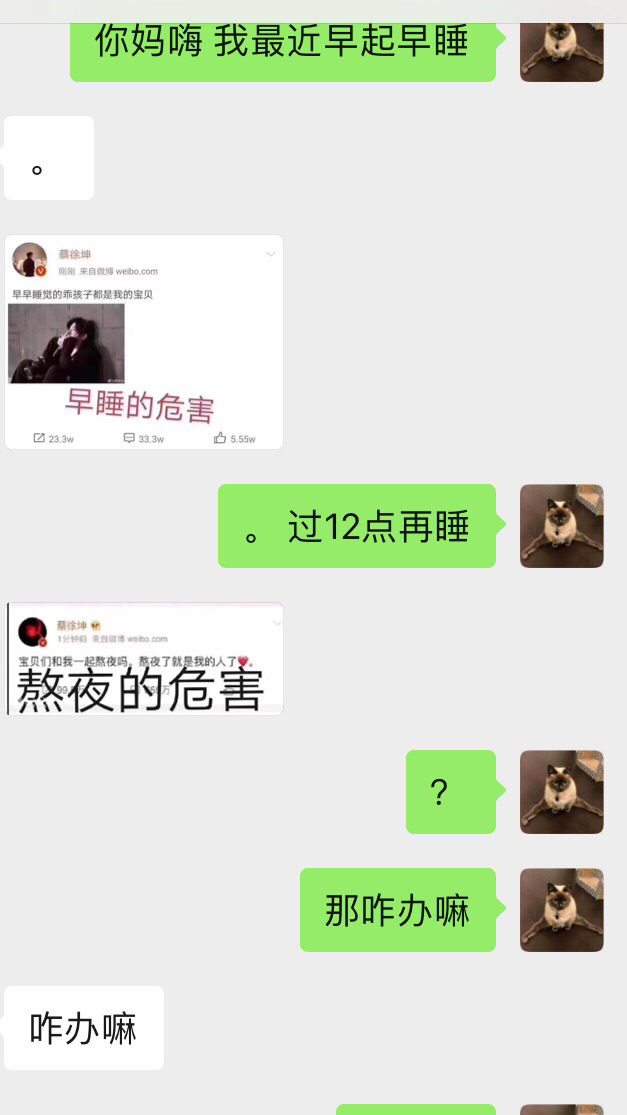This screenshot has width=627, height=1115.
Task: Tap the cat avatar beside 过12点再睡
Action: tap(562, 526)
